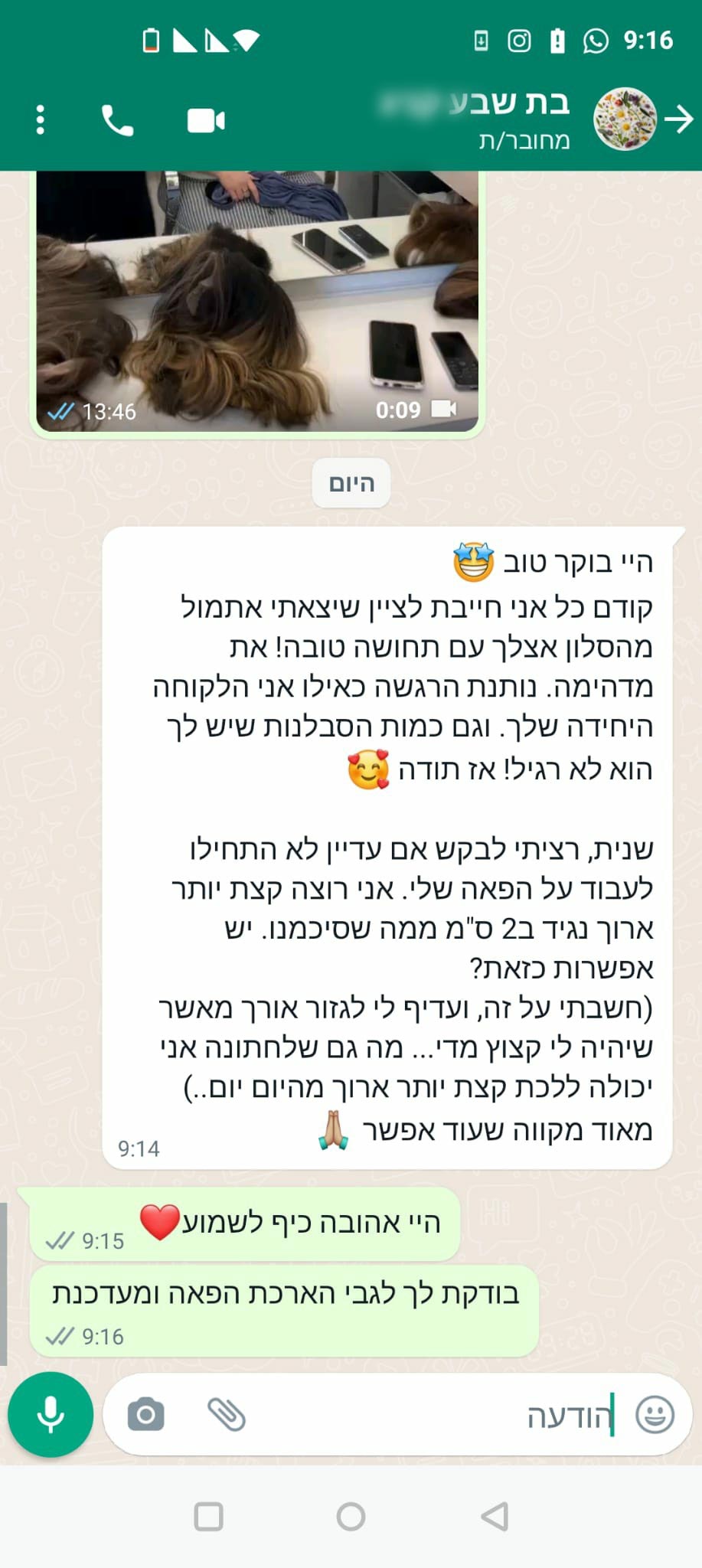Start a video call with the contact
Screen dimensions: 702x1568
coord(206,120)
